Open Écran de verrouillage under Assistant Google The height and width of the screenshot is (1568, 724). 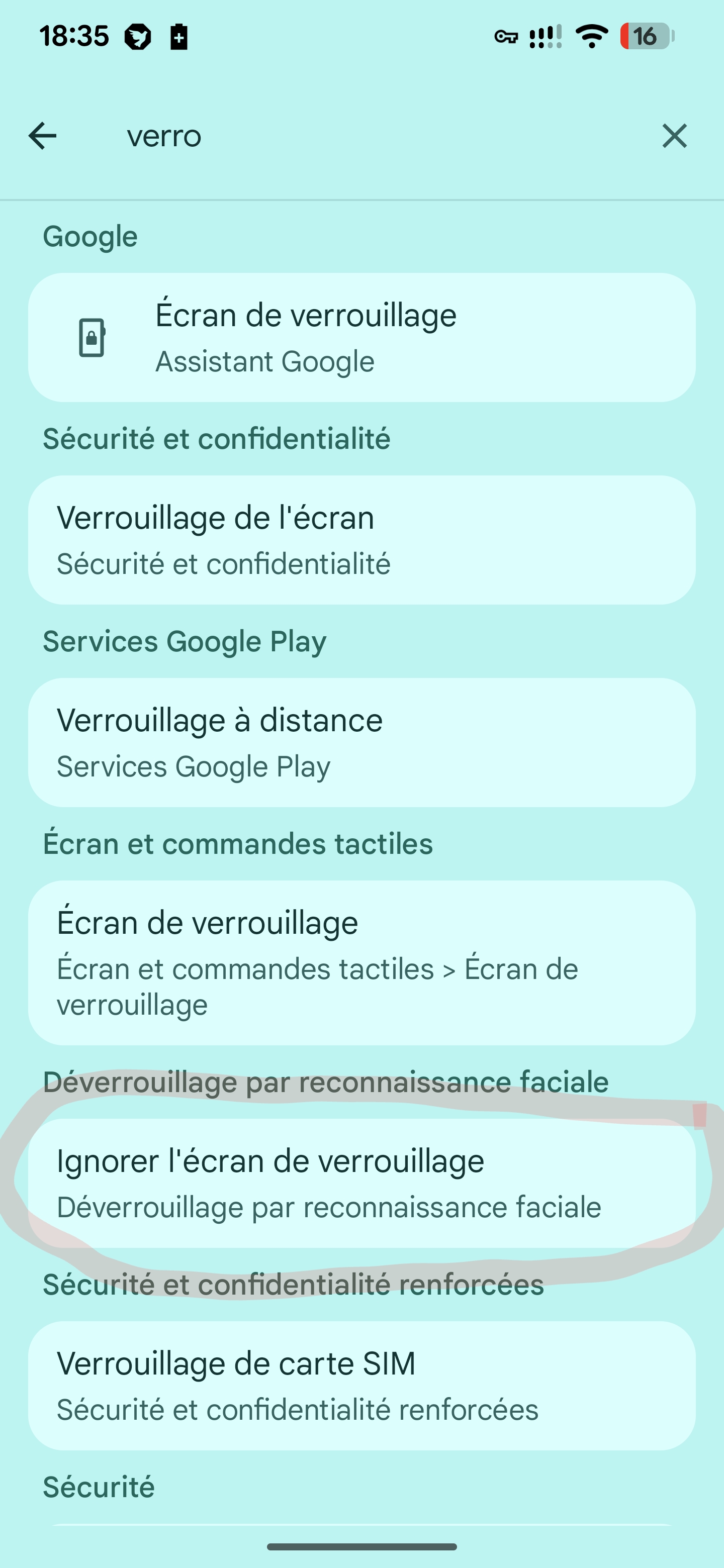pyautogui.click(x=361, y=337)
